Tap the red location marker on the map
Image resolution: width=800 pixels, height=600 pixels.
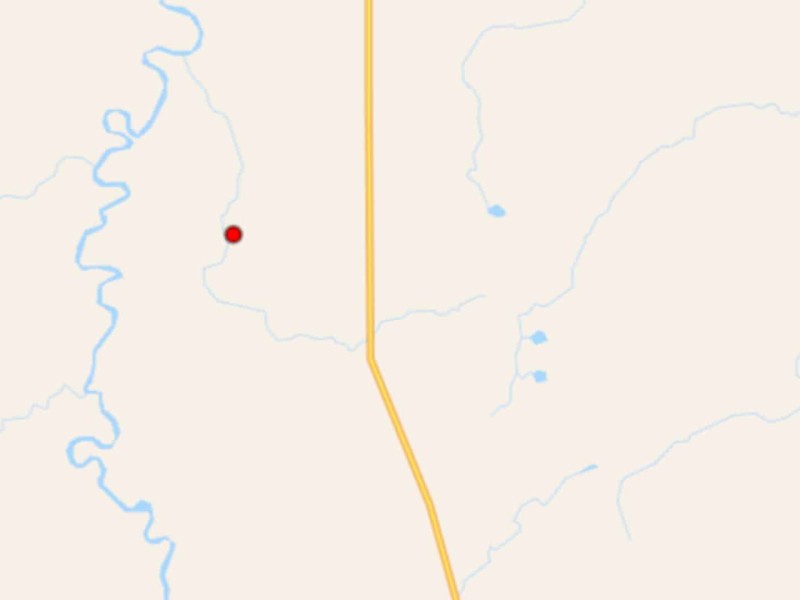233,234
